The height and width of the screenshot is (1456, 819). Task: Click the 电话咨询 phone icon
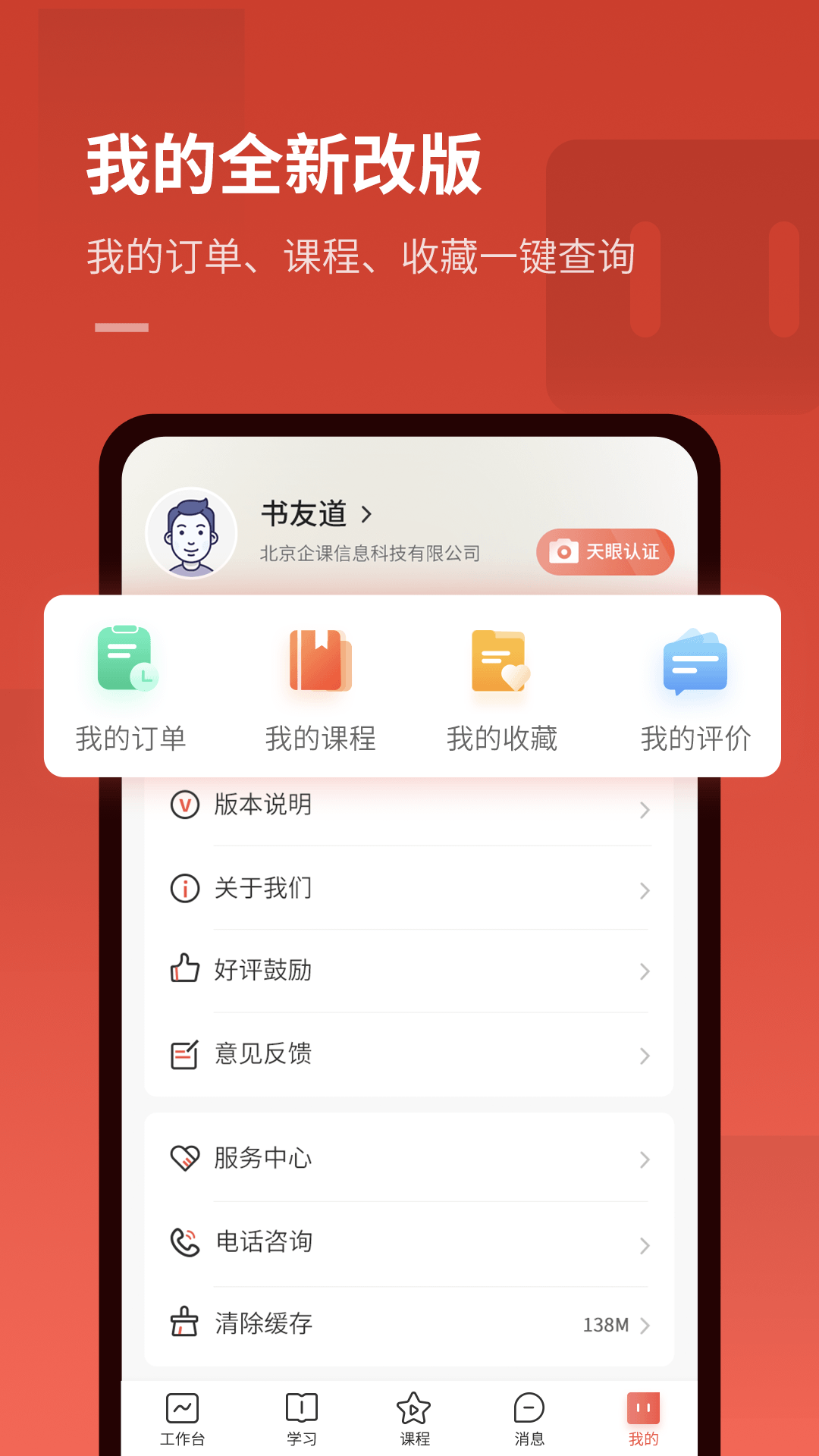[x=184, y=1242]
